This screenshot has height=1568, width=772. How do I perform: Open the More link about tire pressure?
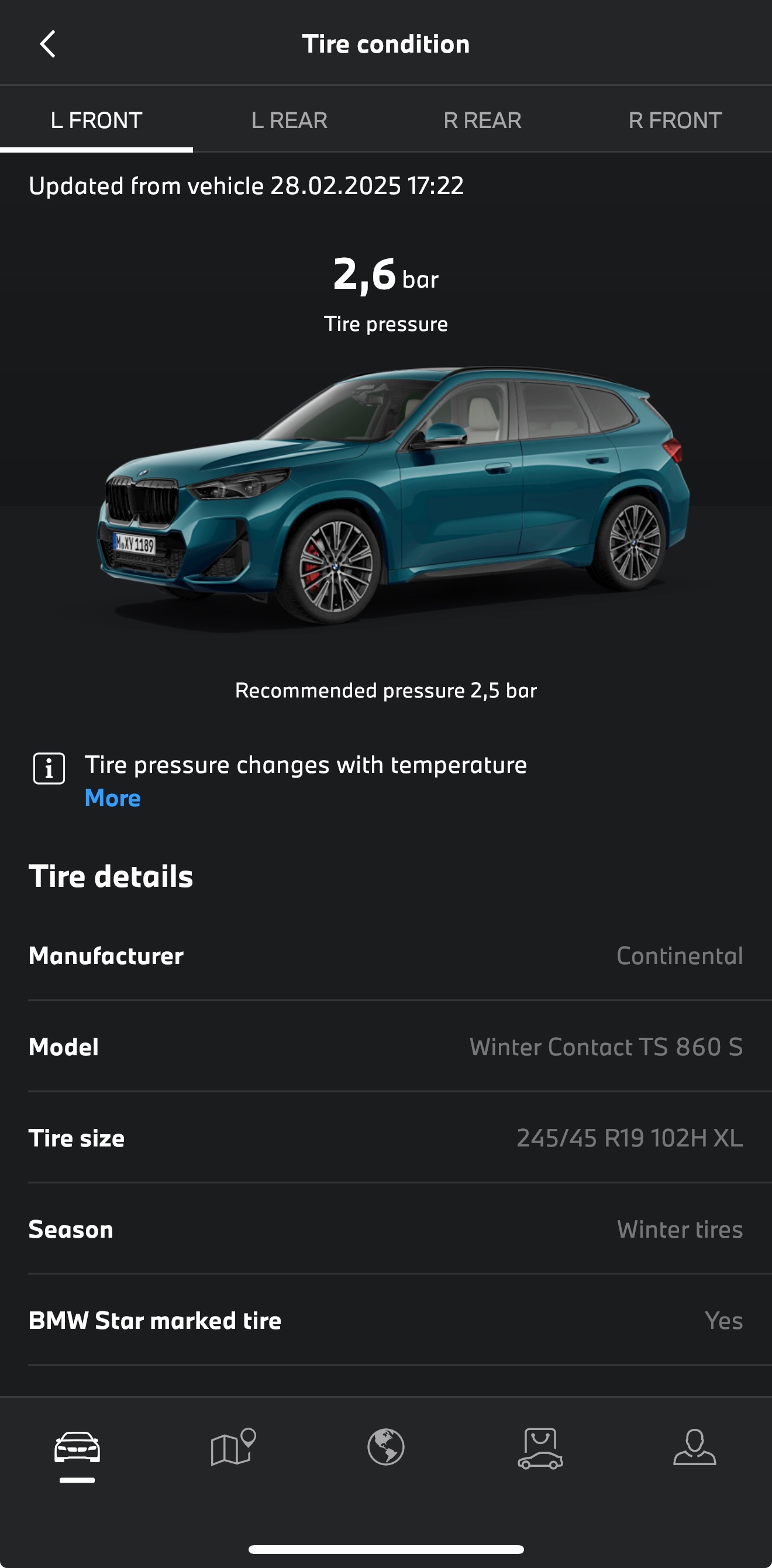pos(113,798)
